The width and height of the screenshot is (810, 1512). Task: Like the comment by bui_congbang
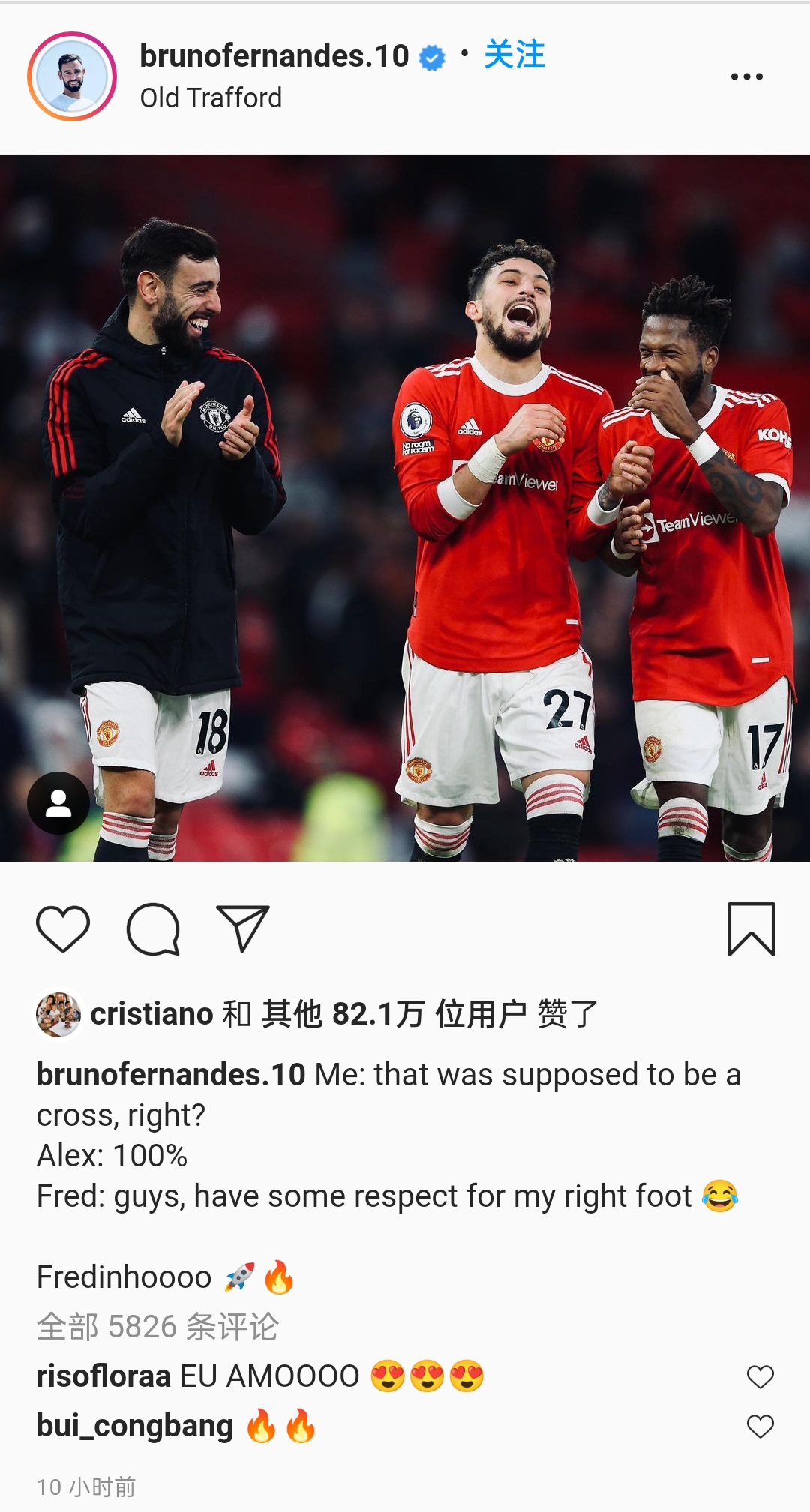[x=760, y=1426]
